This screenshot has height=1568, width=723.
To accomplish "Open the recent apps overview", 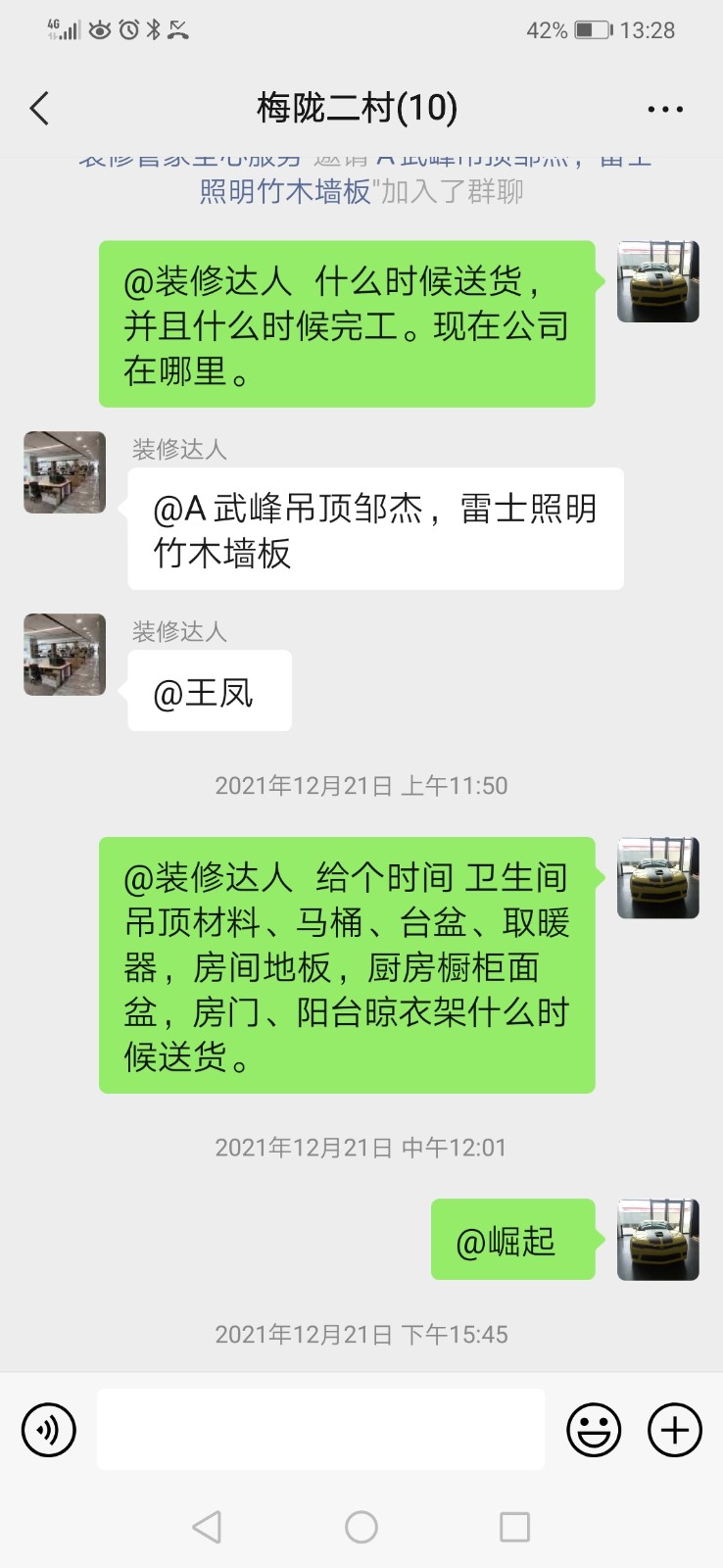I will 514,1527.
